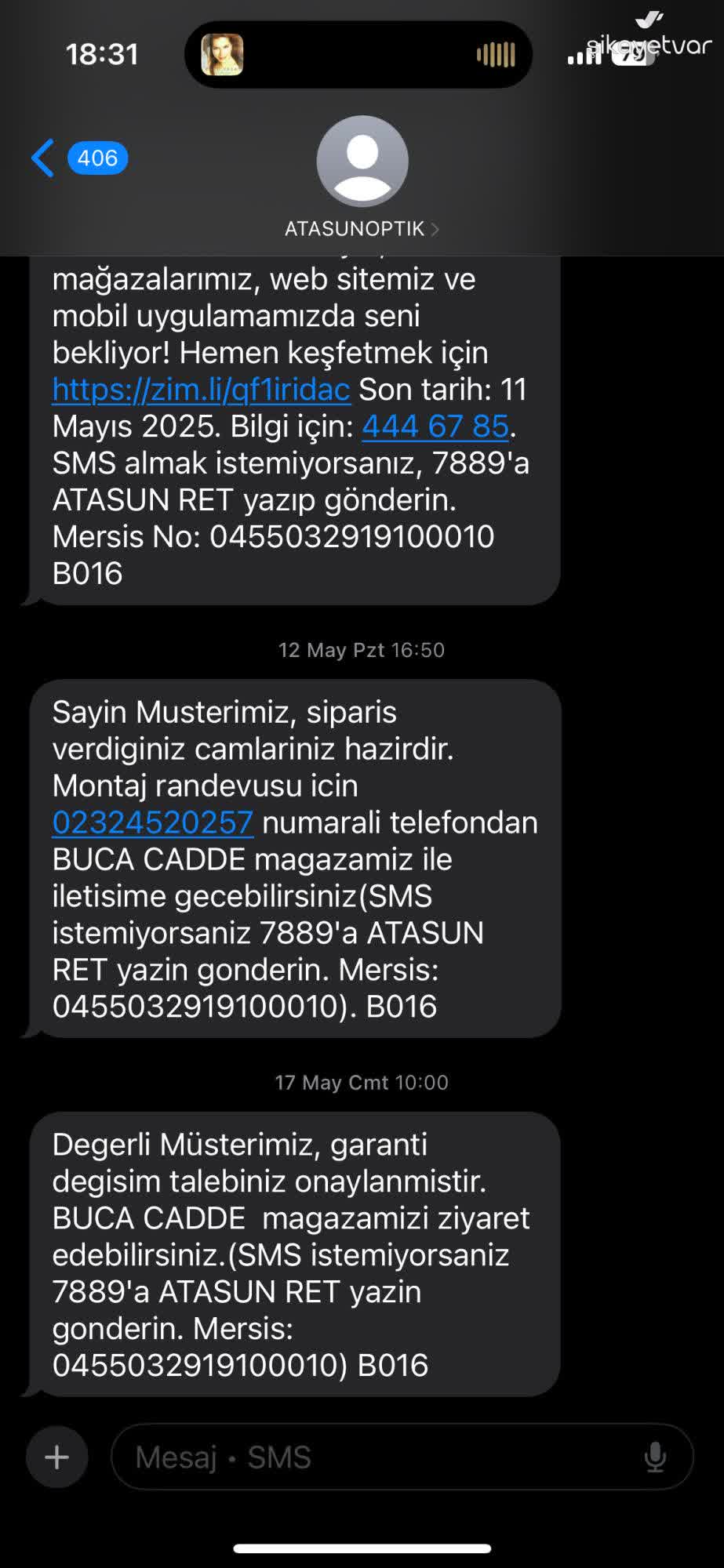Call the 444 67 85 number link
Viewport: 724px width, 1568px height.
click(x=435, y=426)
